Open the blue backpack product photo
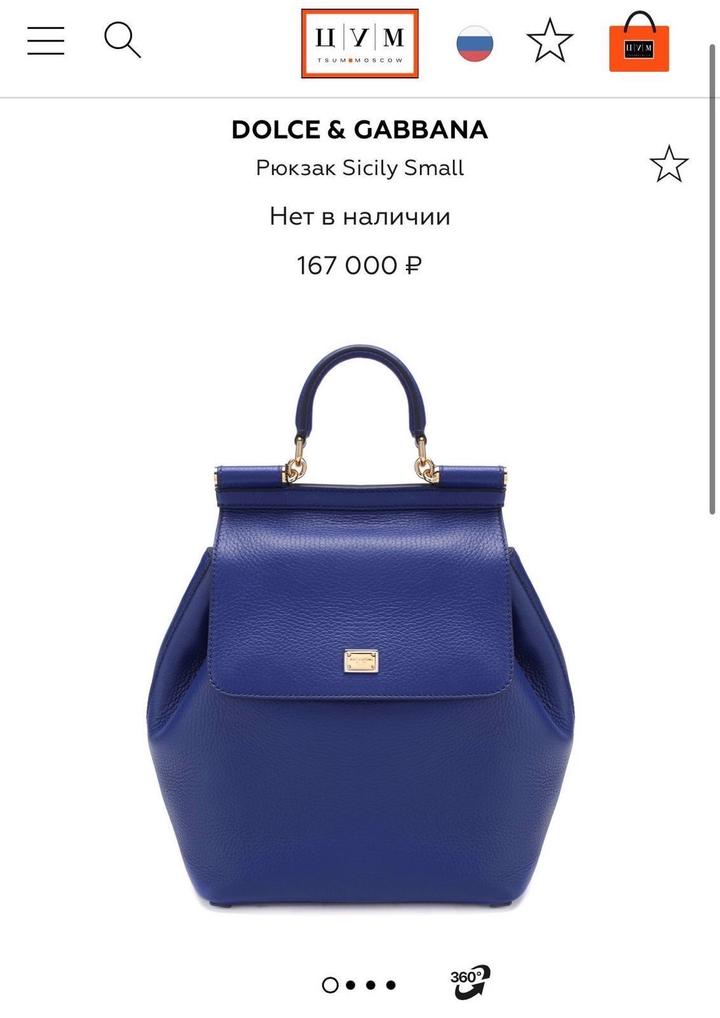Image resolution: width=720 pixels, height=1018 pixels. 360,626
